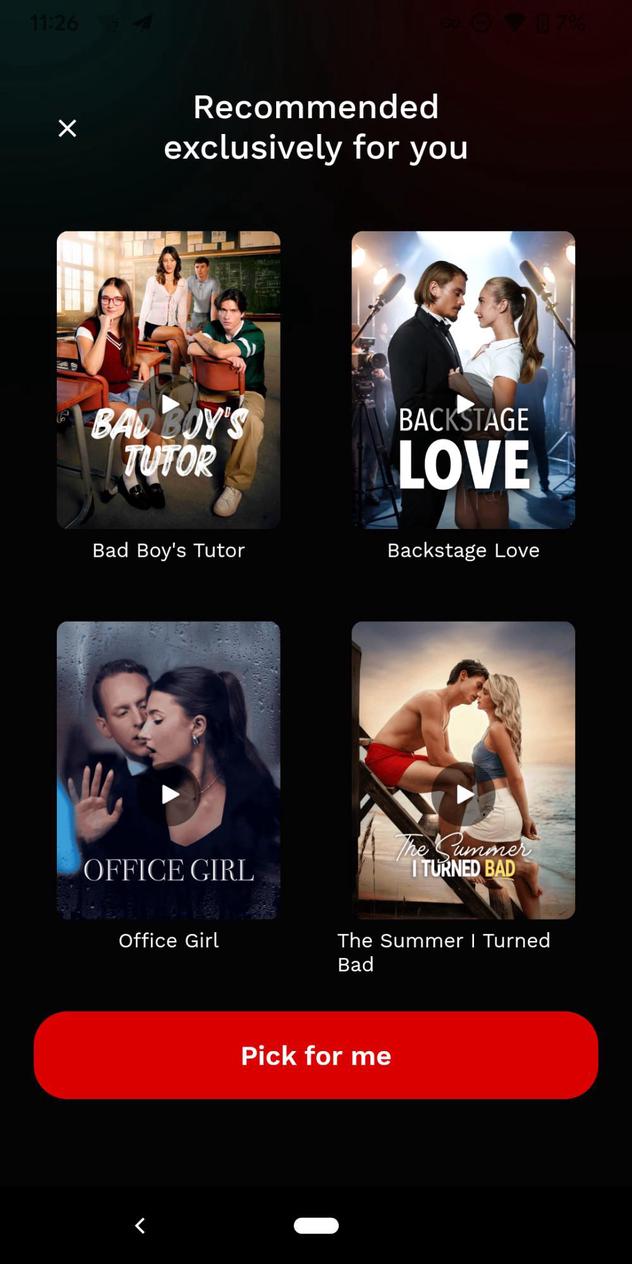Screen dimensions: 632x1264
Task: Tap the Pick for me button
Action: [x=316, y=1055]
